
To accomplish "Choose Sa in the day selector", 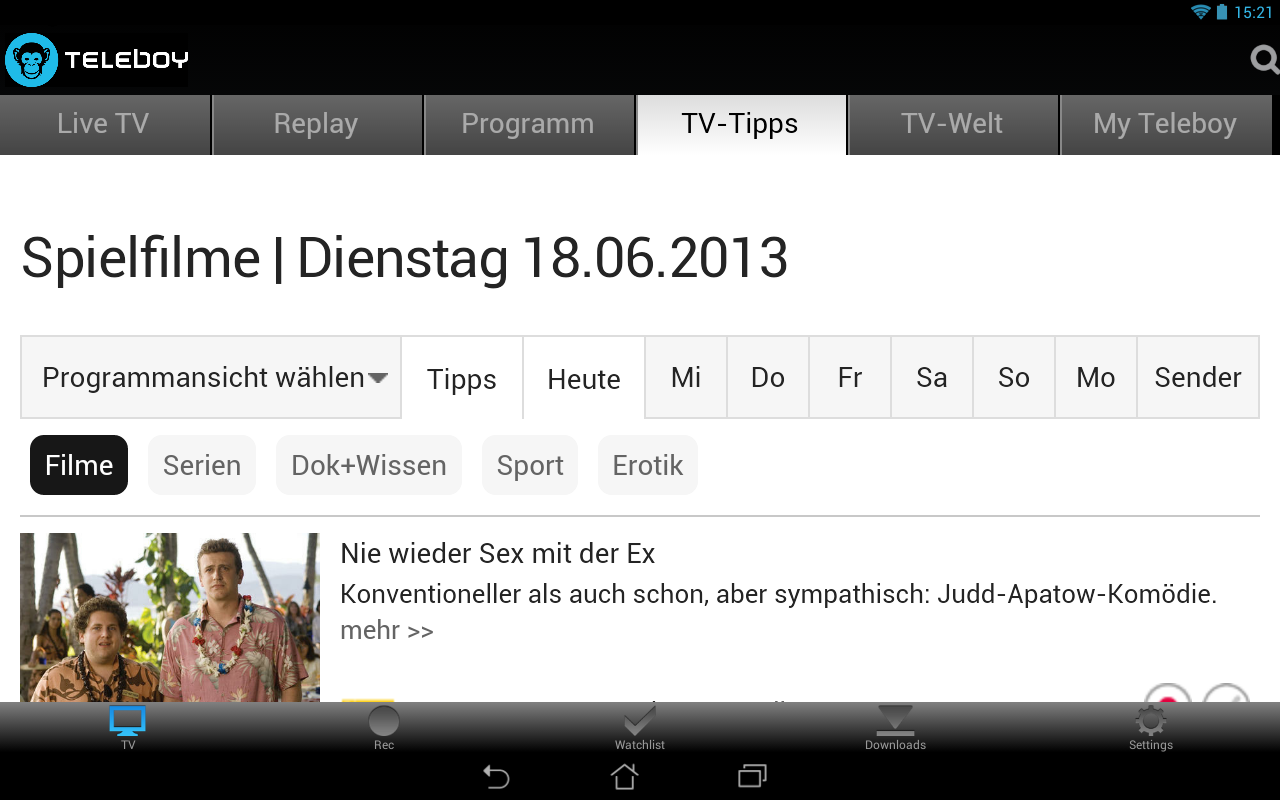I will (x=931, y=378).
